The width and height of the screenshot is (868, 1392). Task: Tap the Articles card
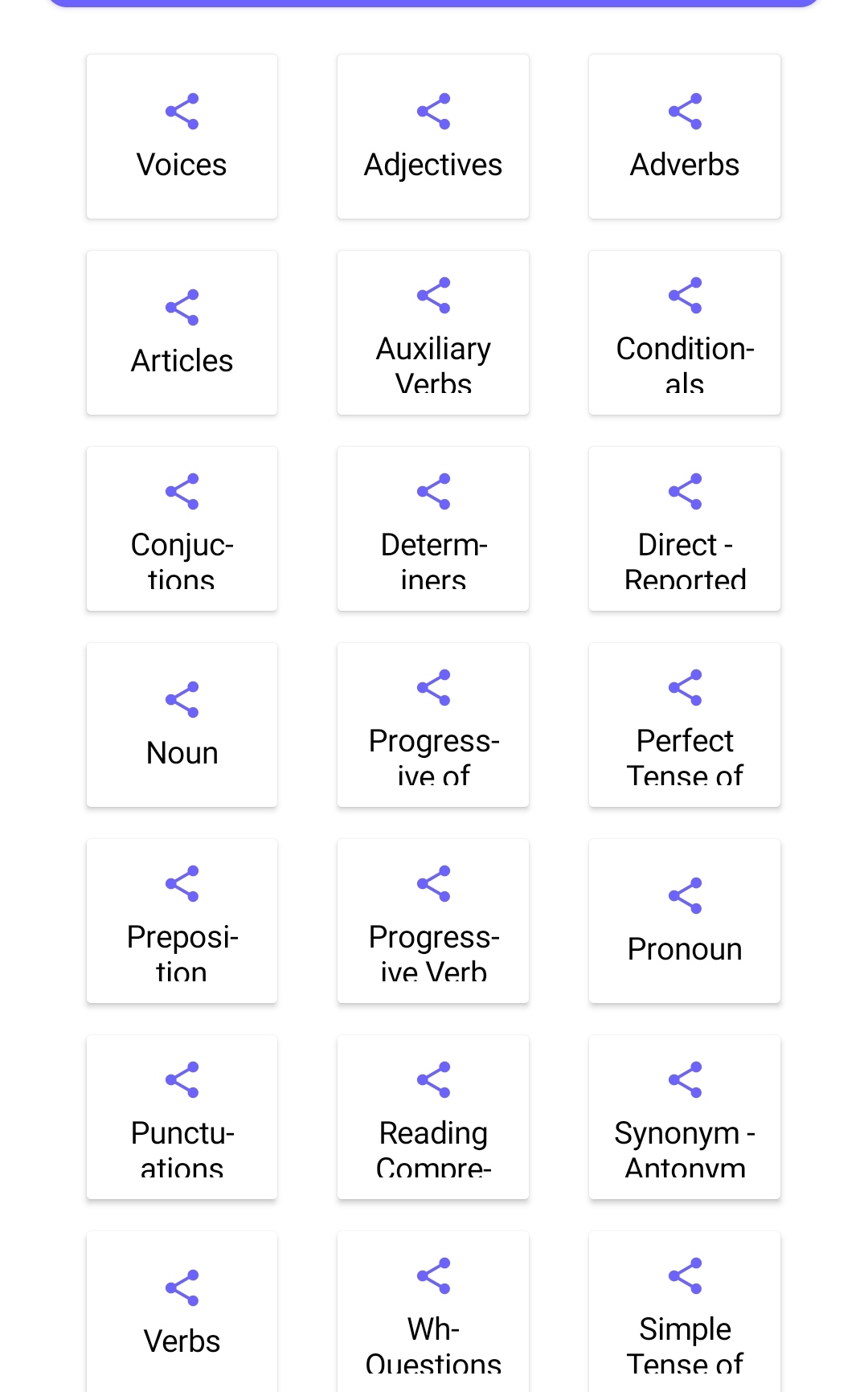click(182, 333)
